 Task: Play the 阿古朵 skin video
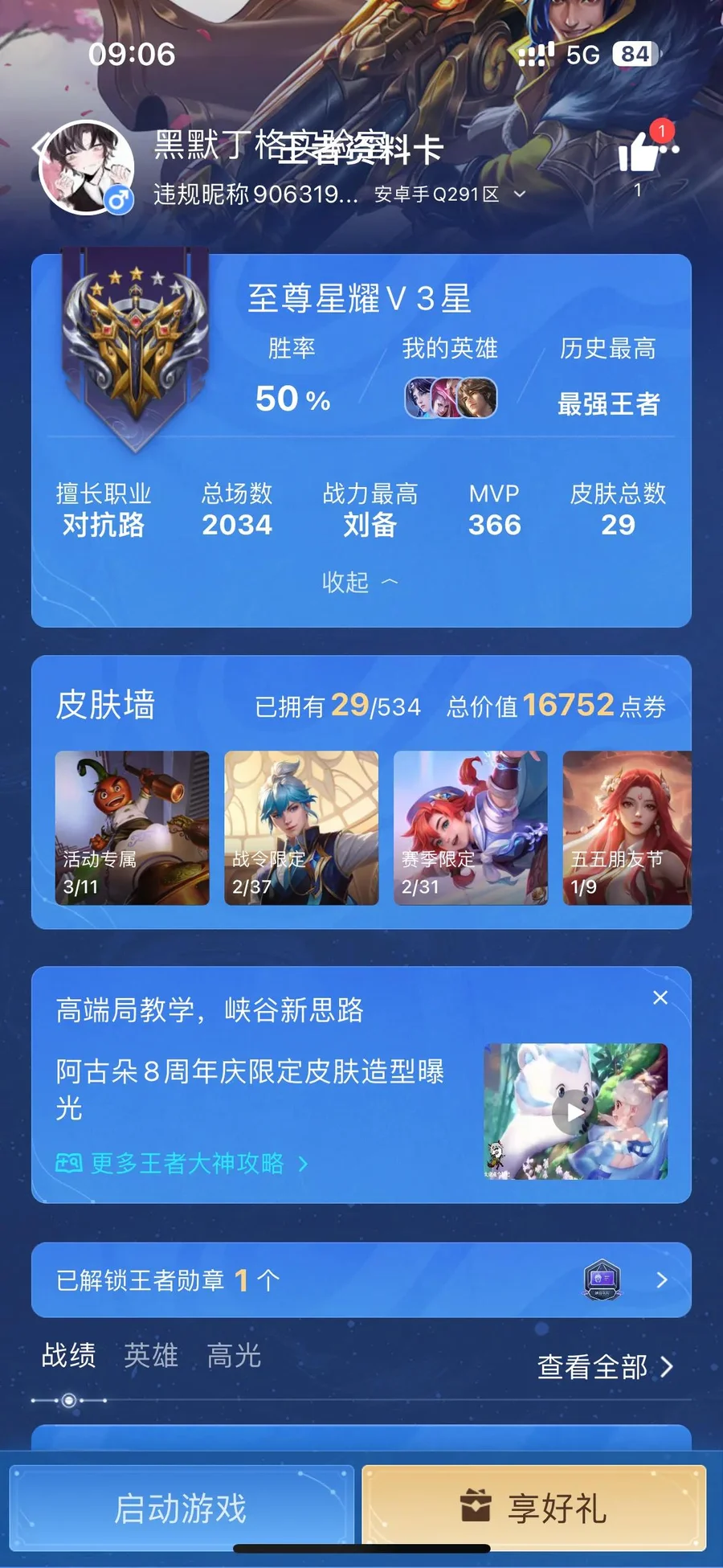575,1112
